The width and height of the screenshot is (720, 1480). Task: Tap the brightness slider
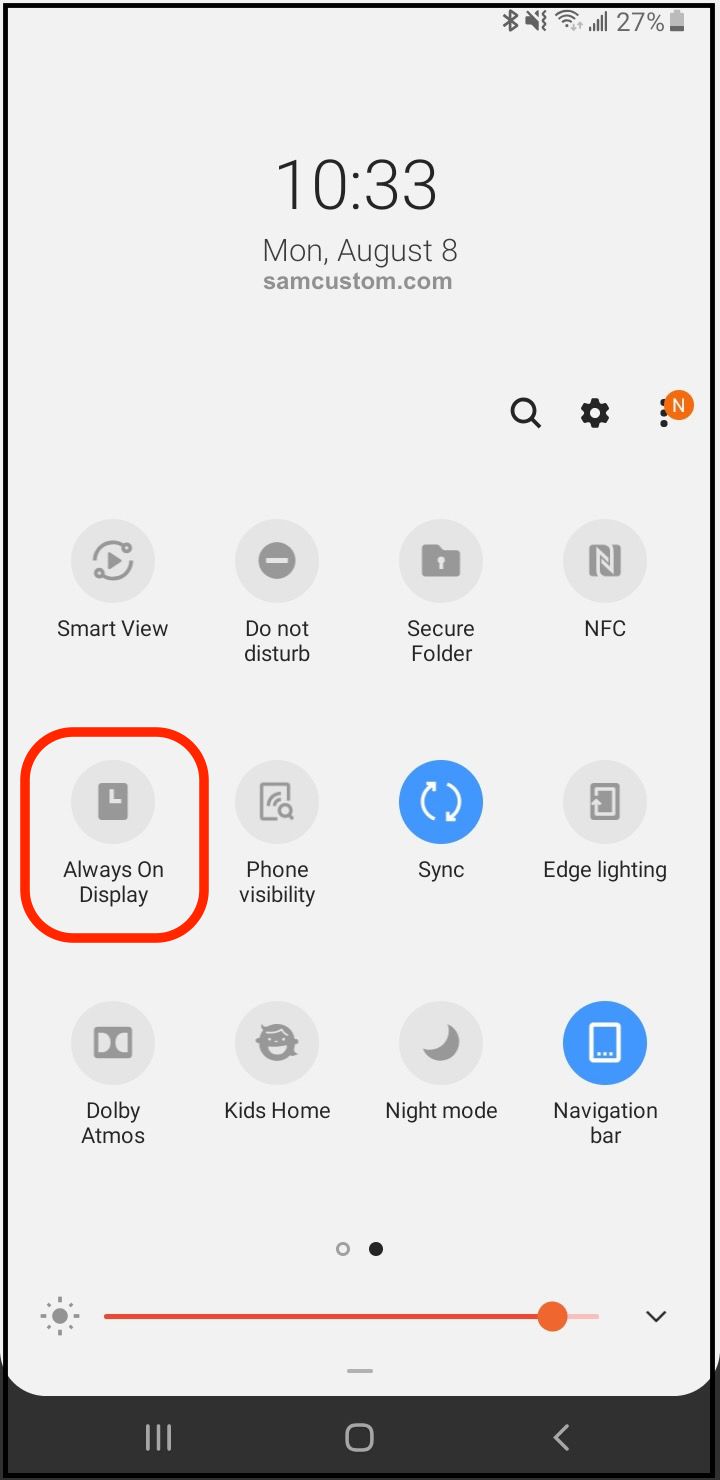click(x=351, y=1316)
